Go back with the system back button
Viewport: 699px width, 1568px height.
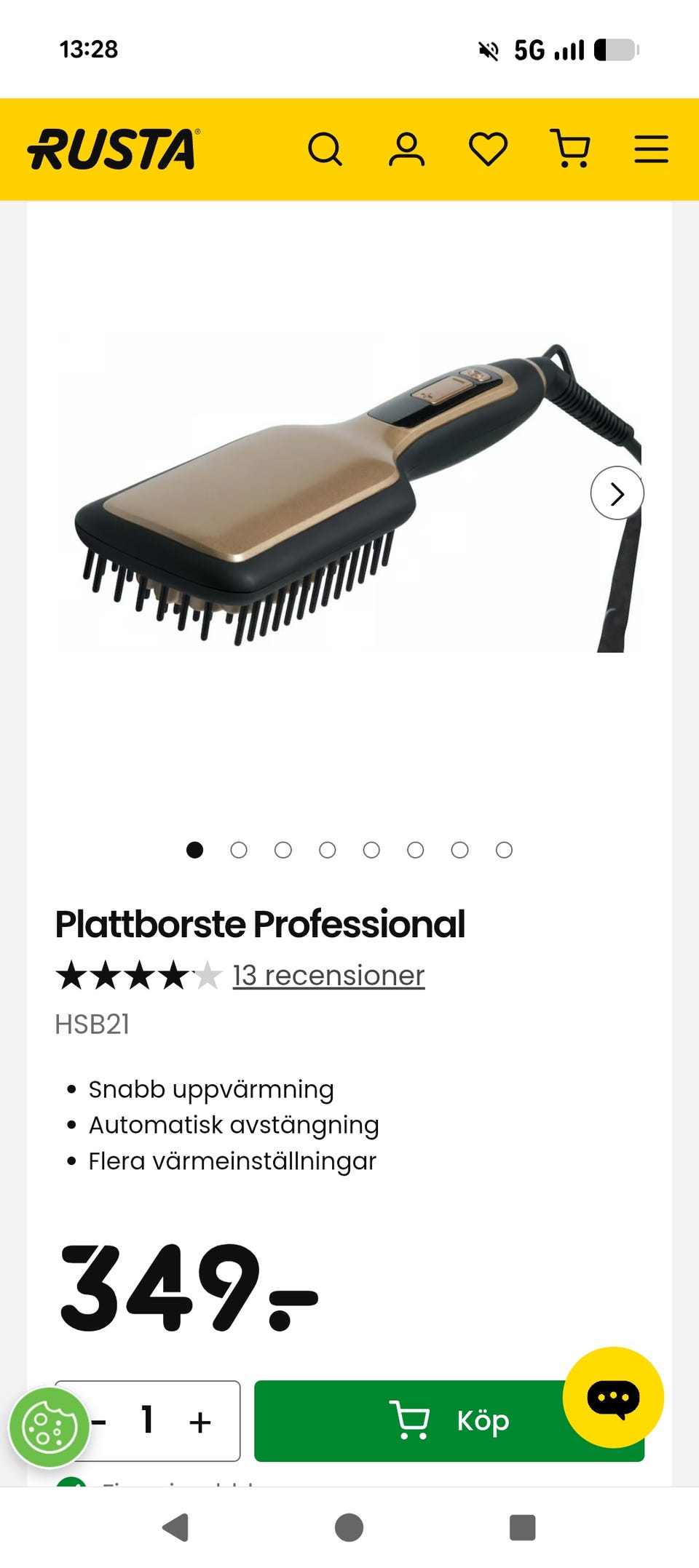pyautogui.click(x=175, y=1527)
